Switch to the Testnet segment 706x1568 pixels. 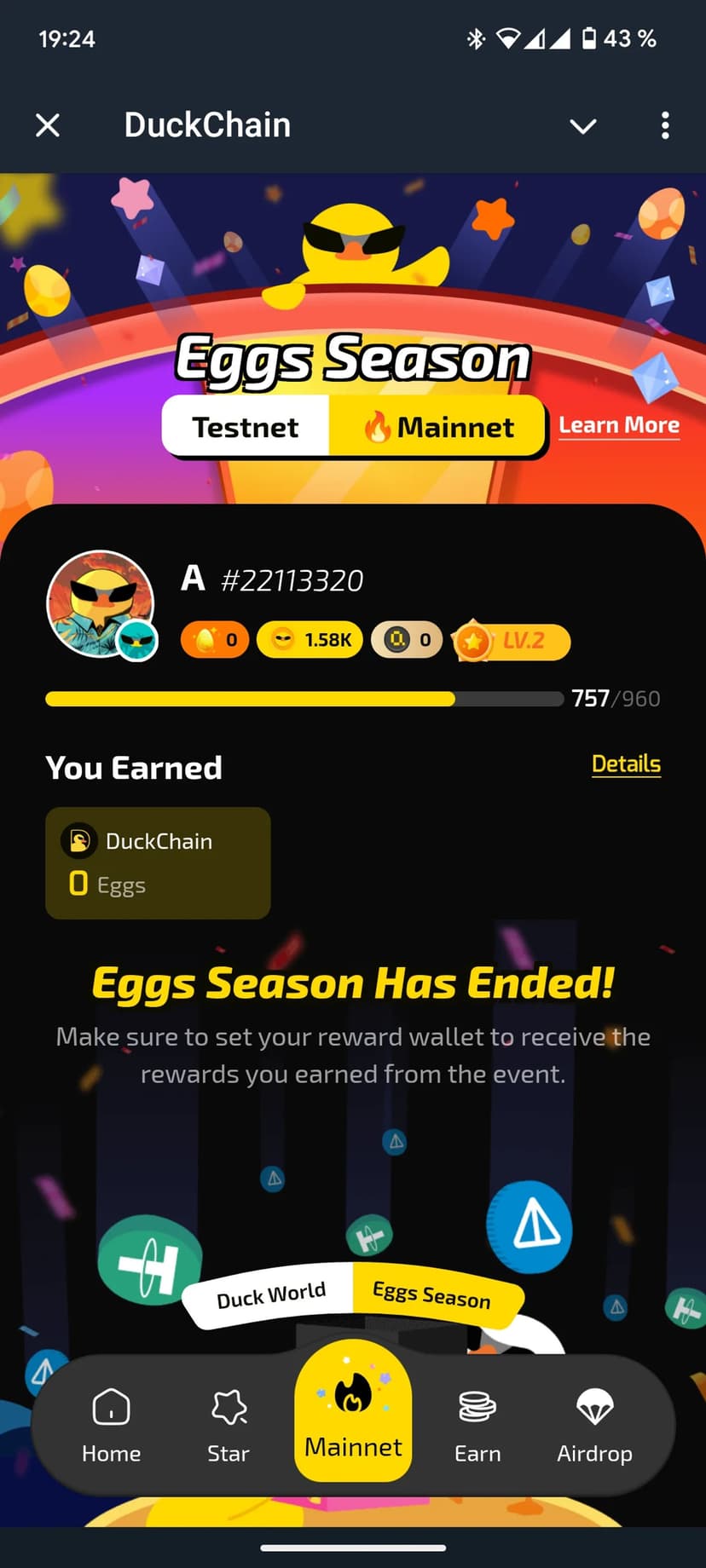(246, 426)
